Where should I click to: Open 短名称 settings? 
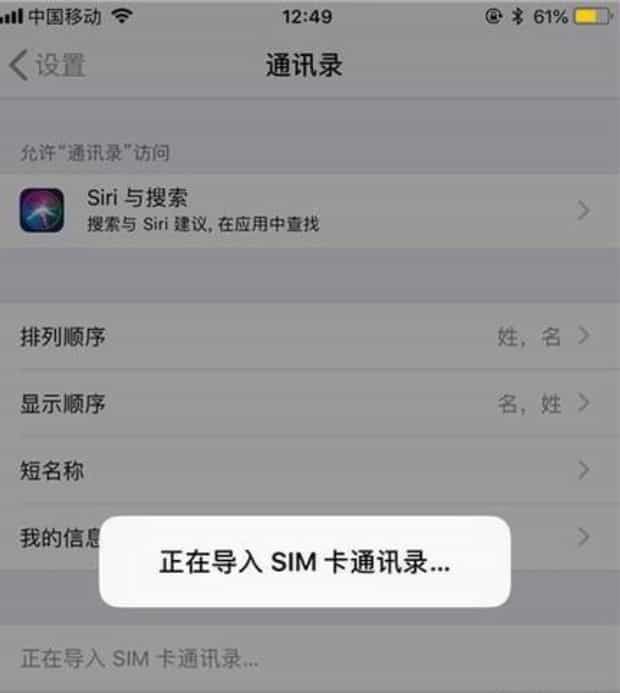[x=300, y=469]
